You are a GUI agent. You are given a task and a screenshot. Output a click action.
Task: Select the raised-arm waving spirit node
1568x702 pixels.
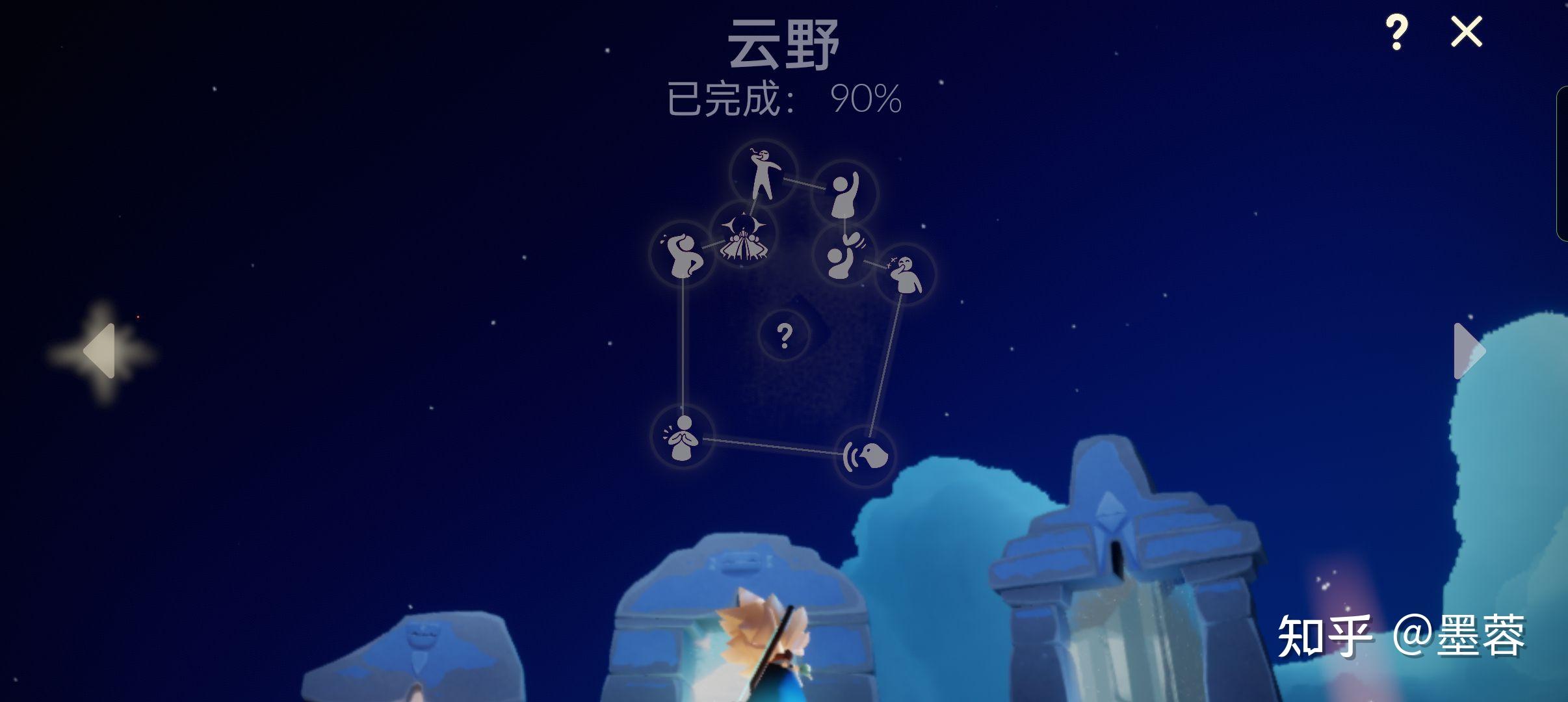(x=844, y=192)
